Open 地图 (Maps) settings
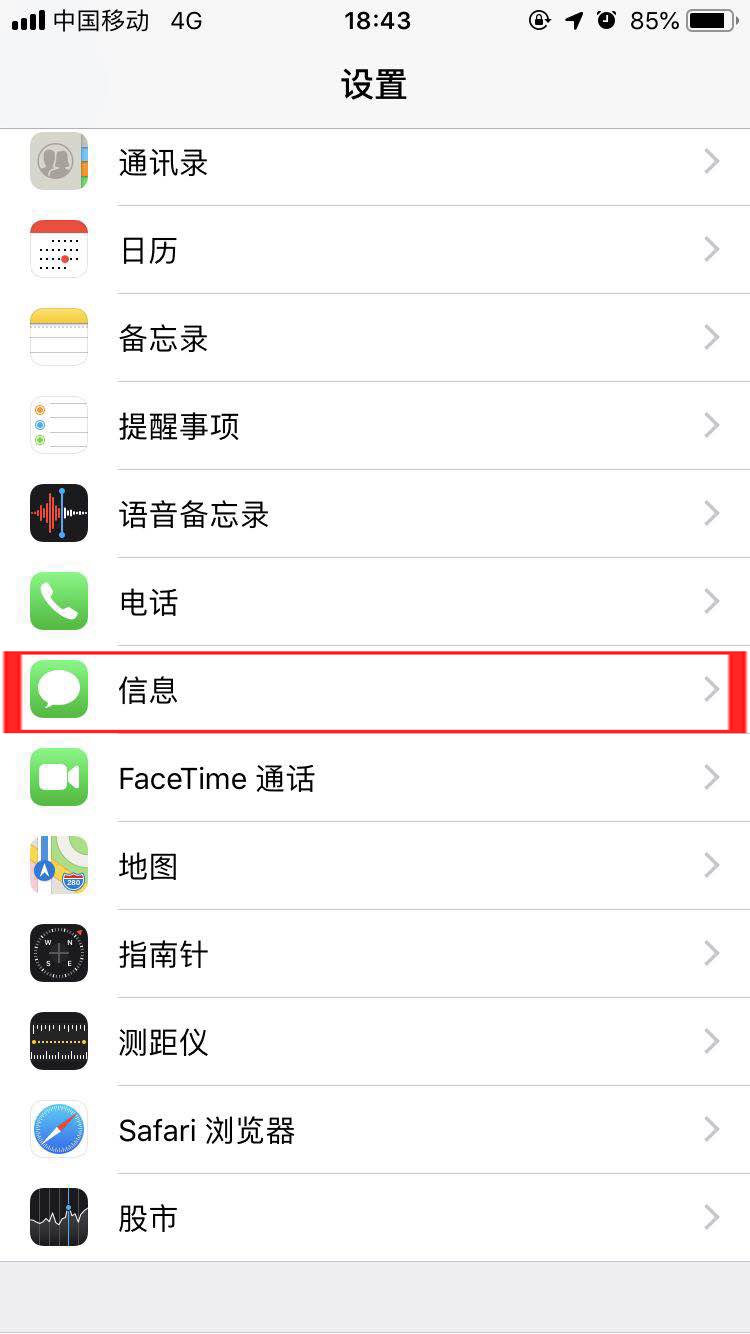750x1334 pixels. point(375,866)
